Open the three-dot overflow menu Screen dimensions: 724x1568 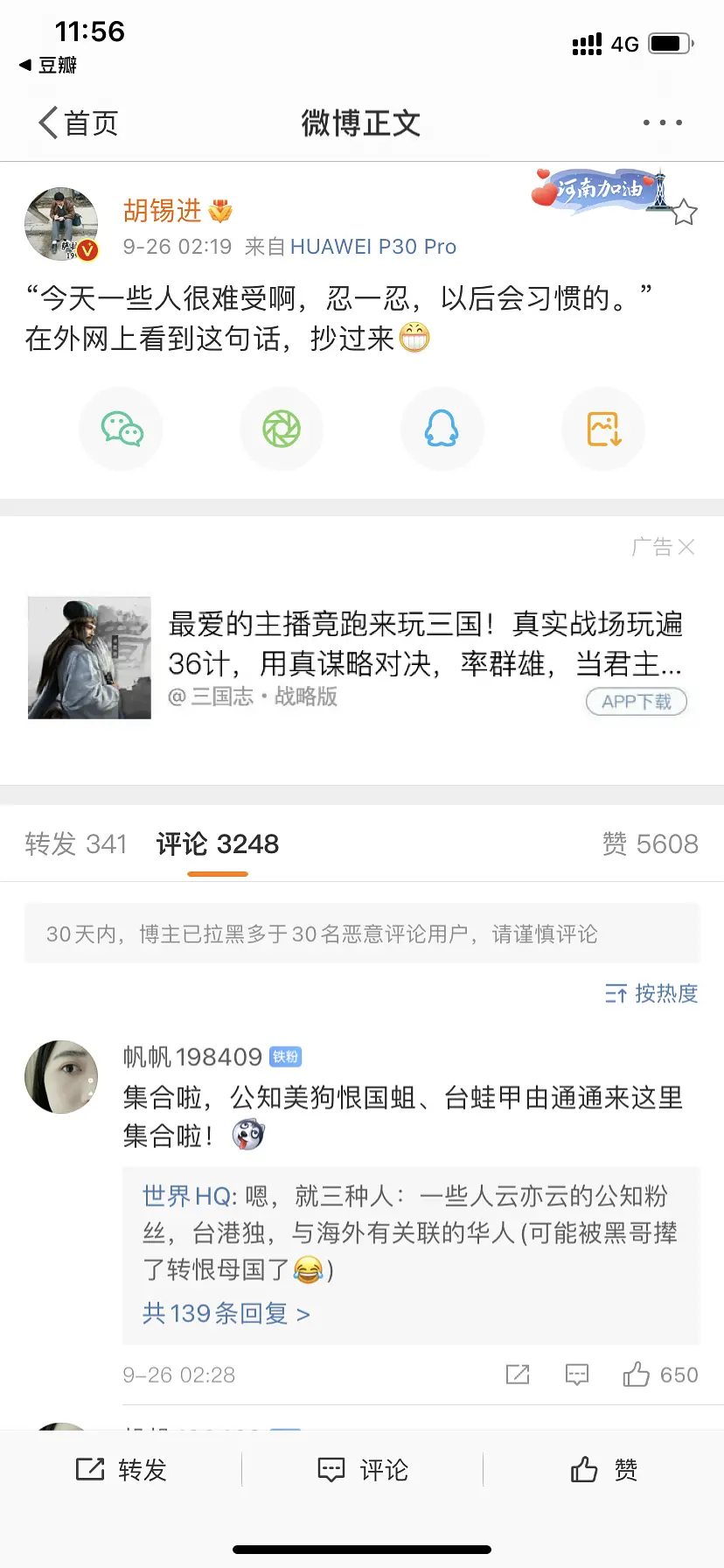(x=662, y=123)
